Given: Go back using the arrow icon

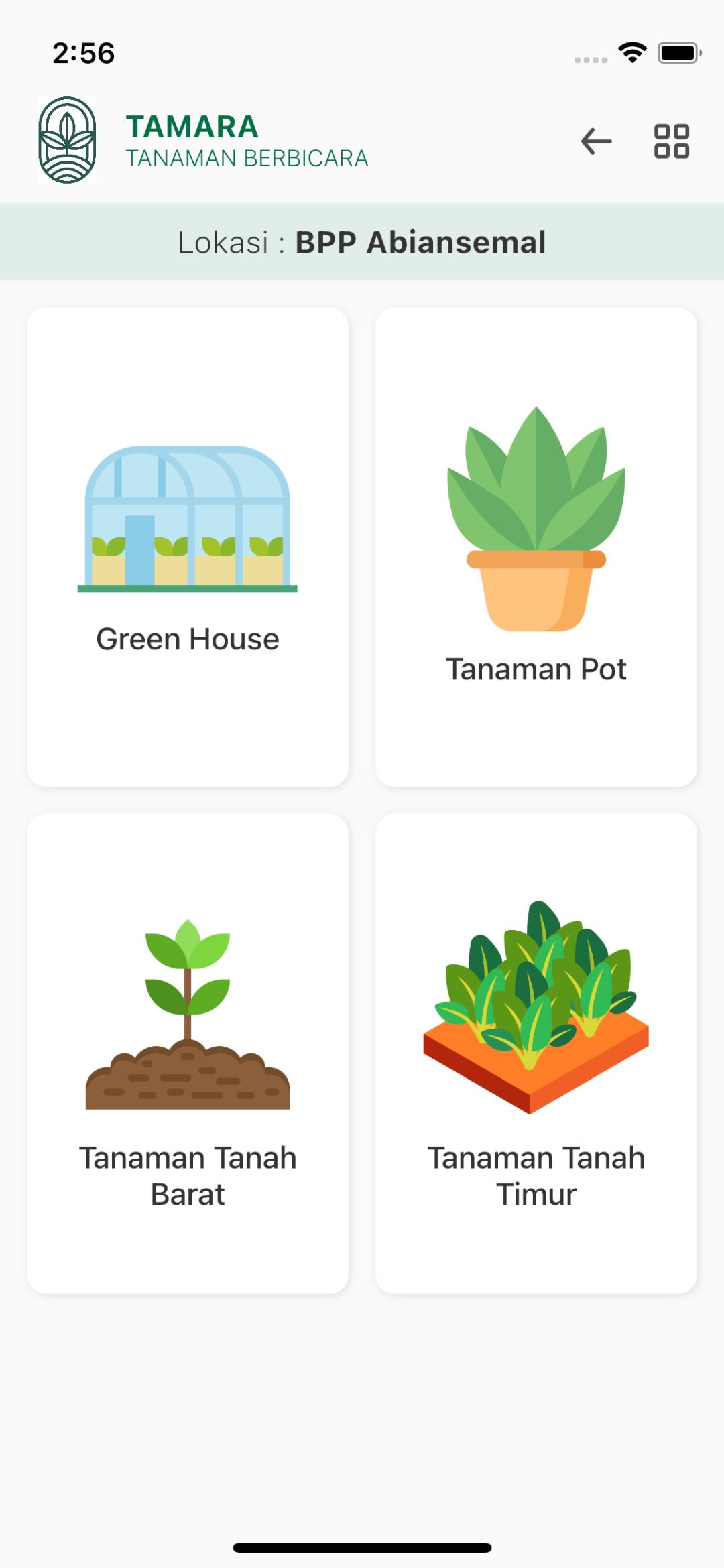Looking at the screenshot, I should (x=596, y=141).
